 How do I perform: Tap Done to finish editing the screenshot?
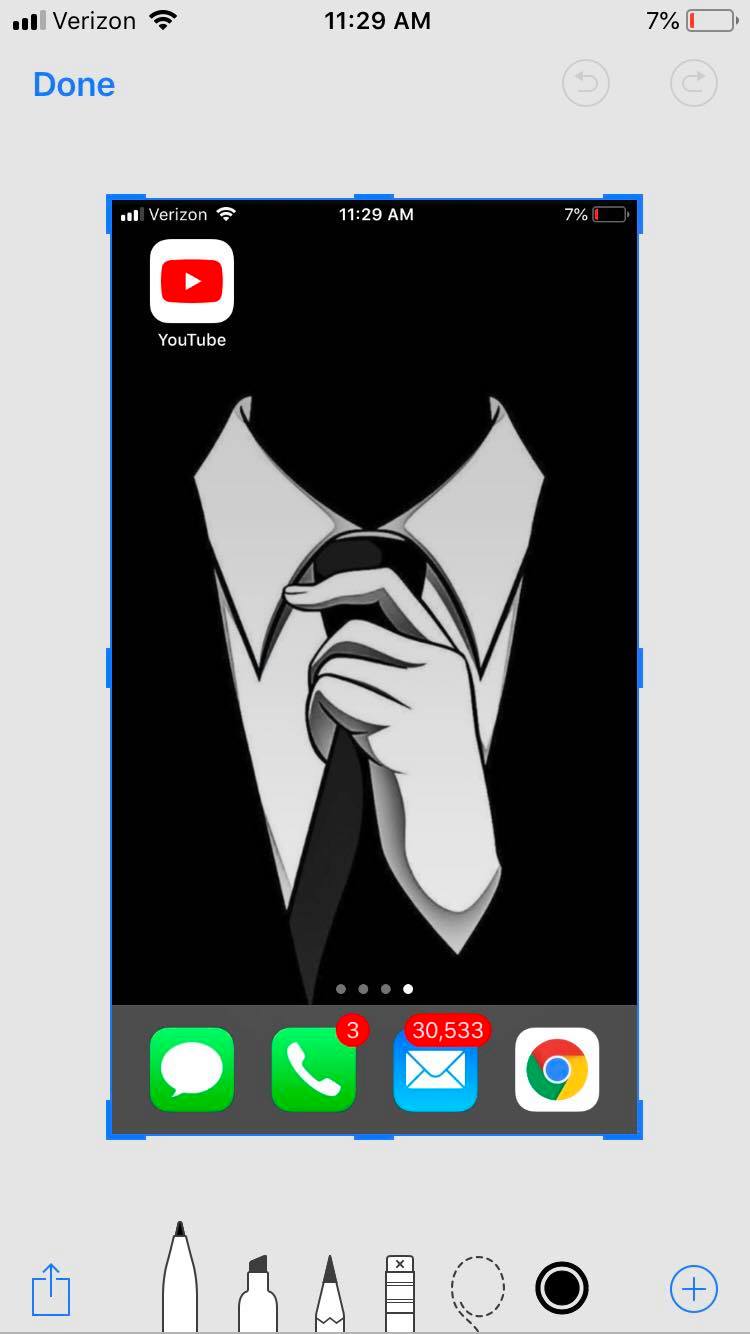[x=74, y=85]
